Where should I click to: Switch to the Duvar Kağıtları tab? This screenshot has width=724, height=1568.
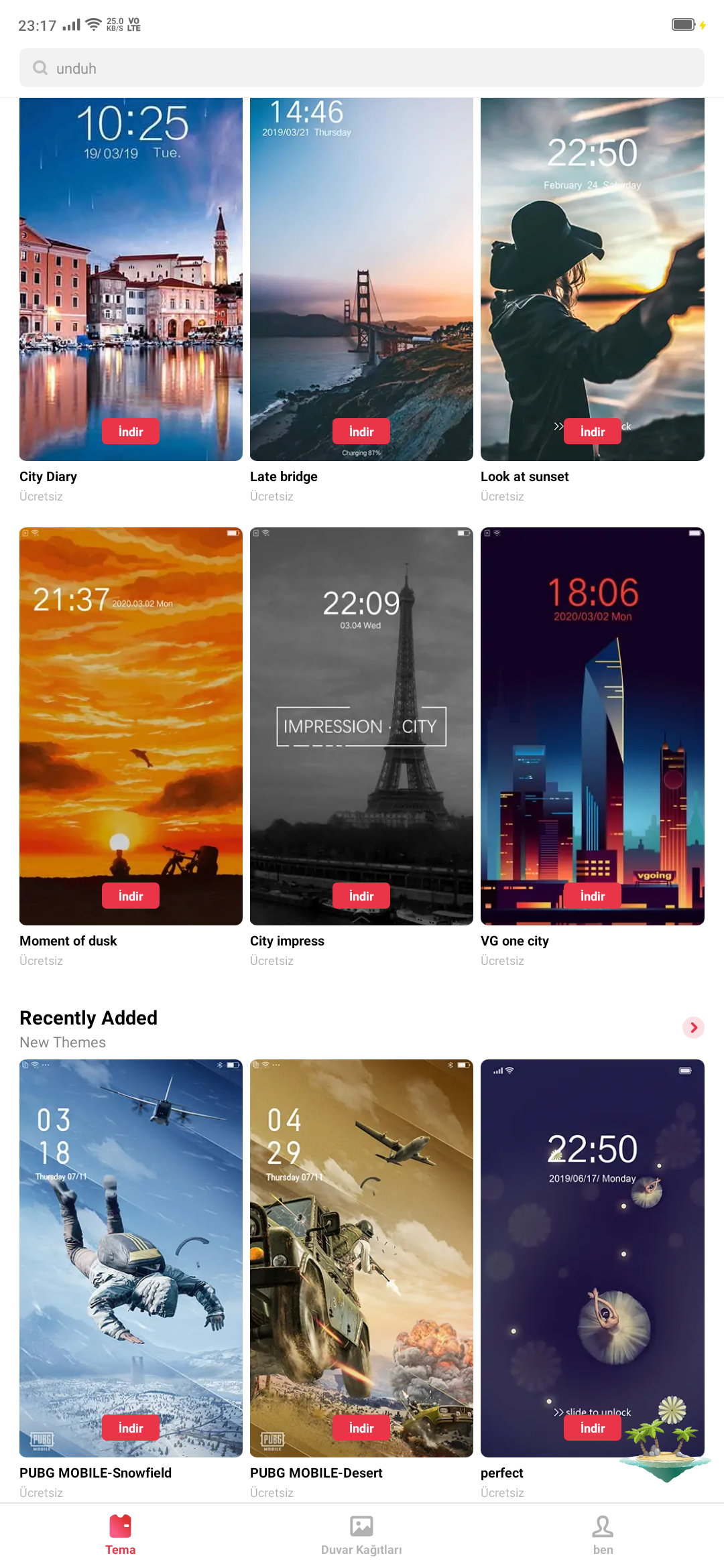click(361, 1534)
